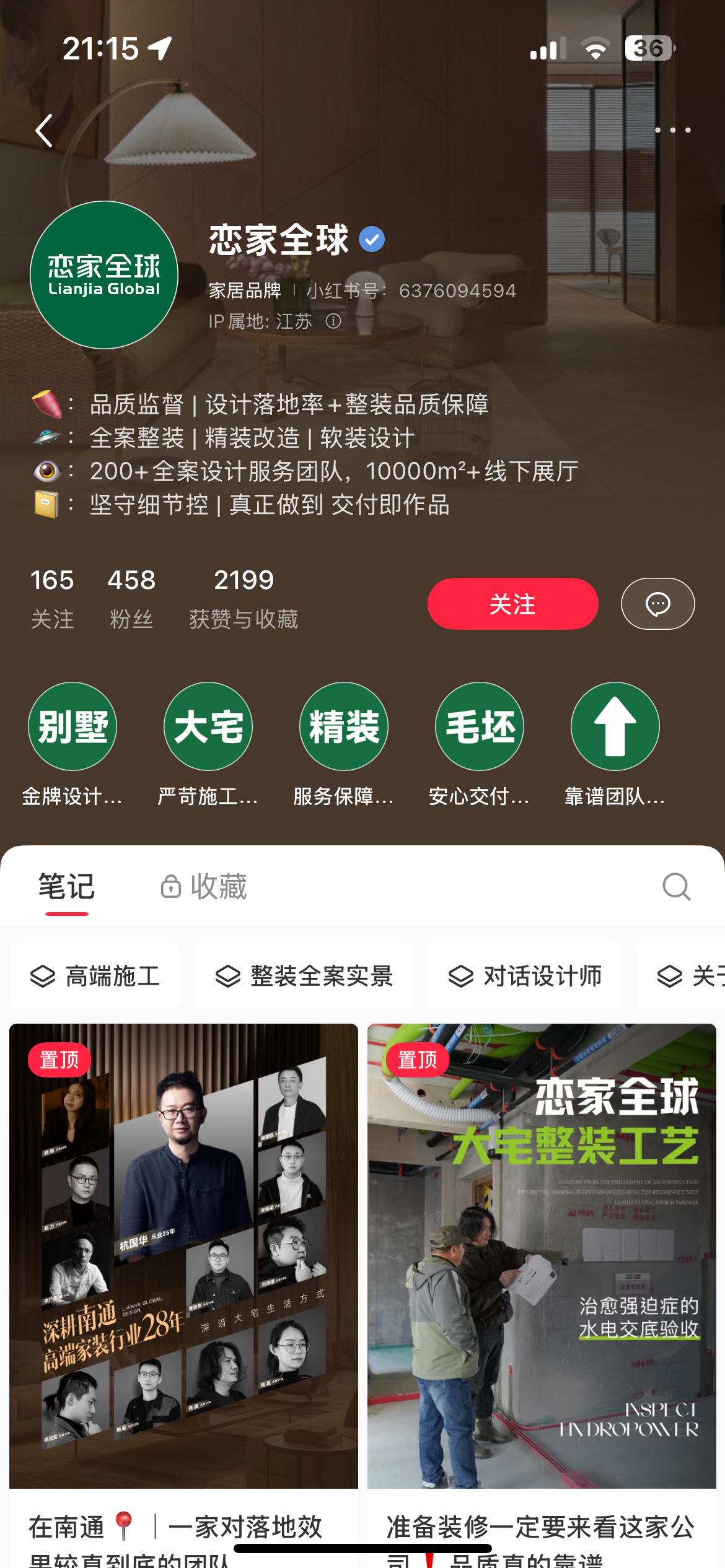Open a chat using the message bubble icon
This screenshot has height=1568, width=725.
(657, 604)
